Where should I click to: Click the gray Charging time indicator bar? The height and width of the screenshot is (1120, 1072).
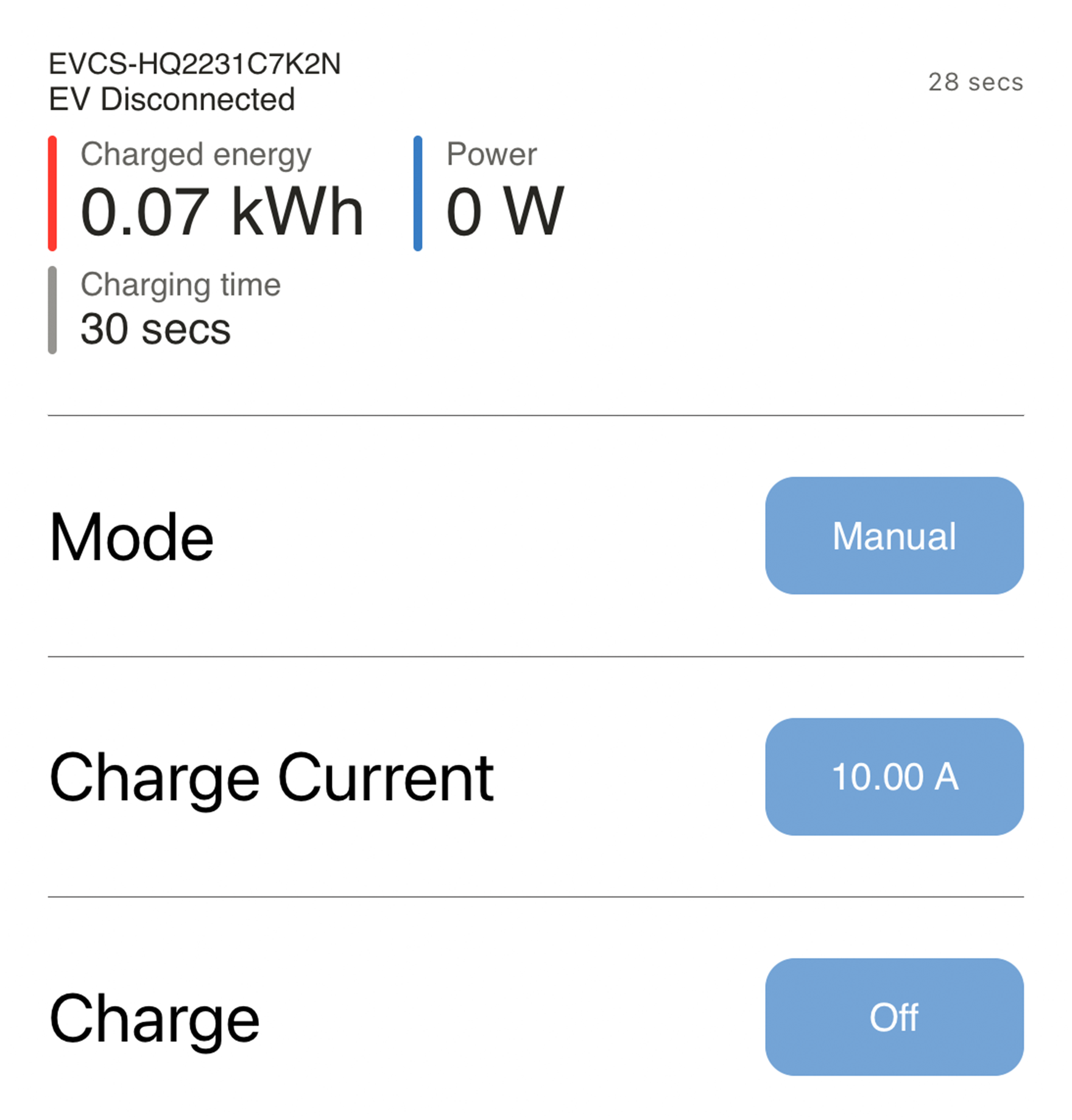pyautogui.click(x=52, y=310)
